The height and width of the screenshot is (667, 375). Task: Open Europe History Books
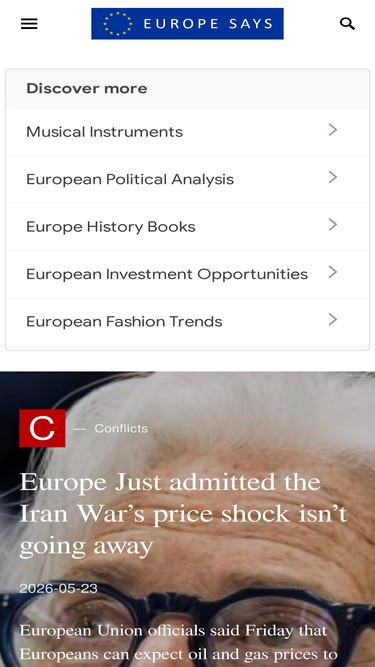click(x=187, y=227)
